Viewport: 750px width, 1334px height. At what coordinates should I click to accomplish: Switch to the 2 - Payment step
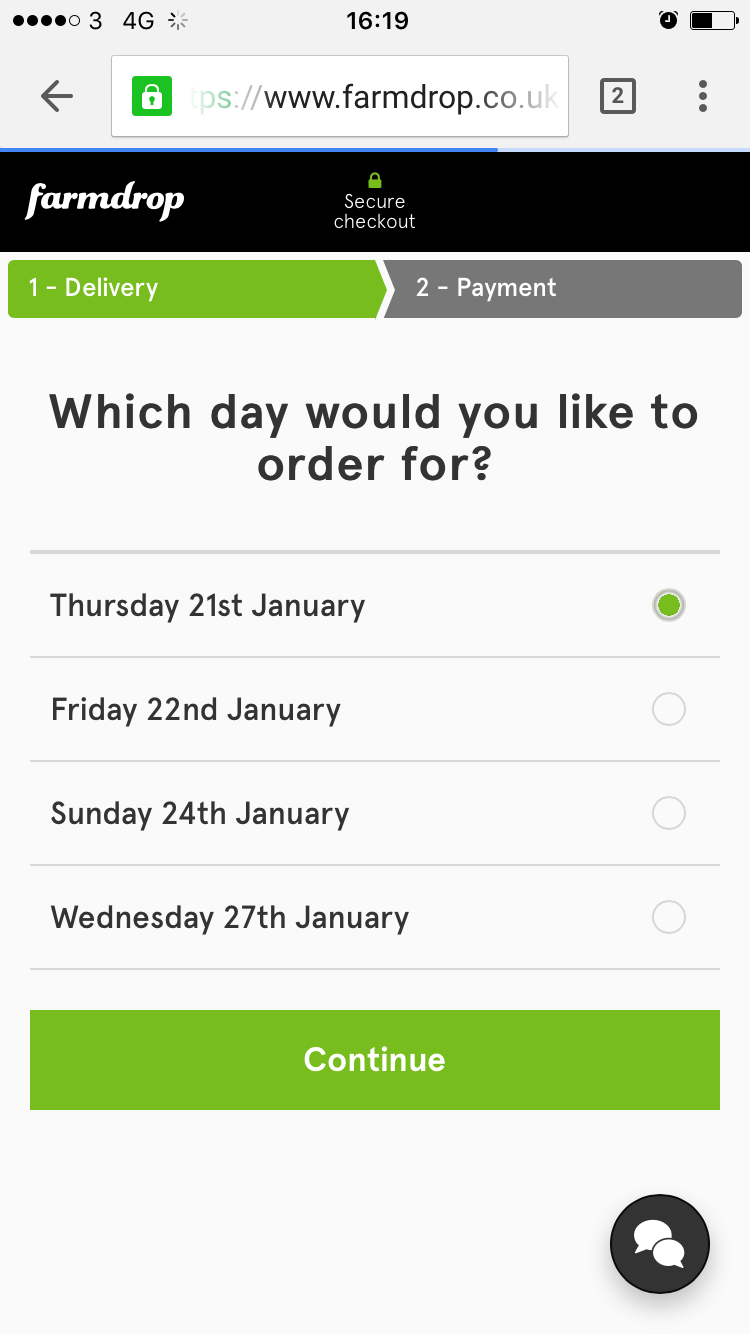[x=563, y=288]
